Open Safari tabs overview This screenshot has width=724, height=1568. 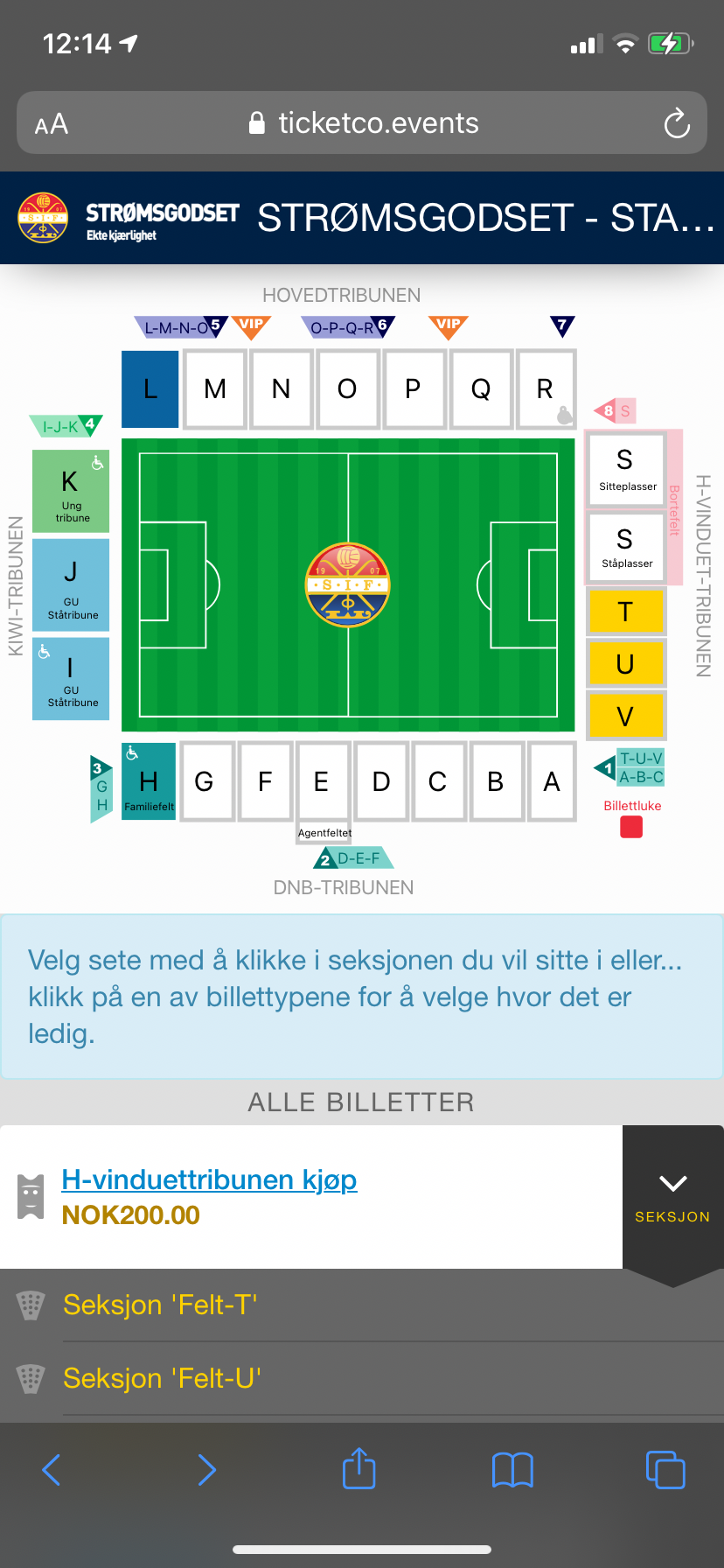click(x=665, y=1469)
